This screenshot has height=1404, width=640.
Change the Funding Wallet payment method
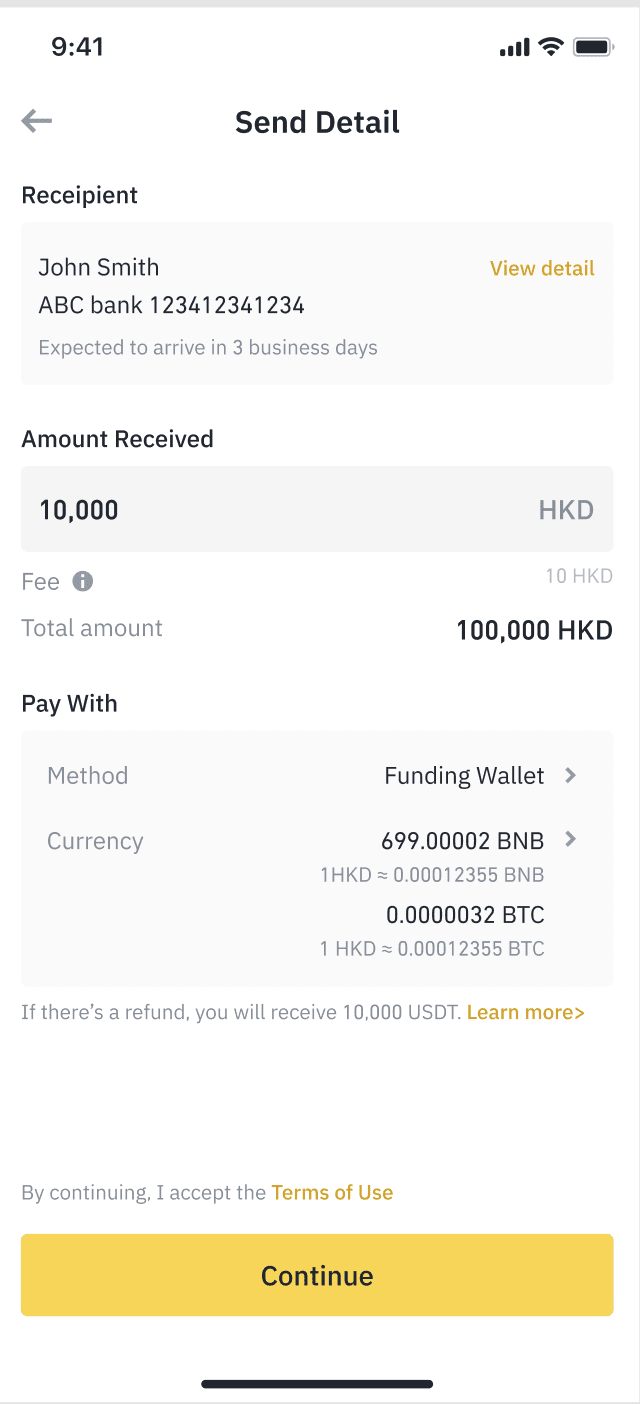pyautogui.click(x=317, y=776)
